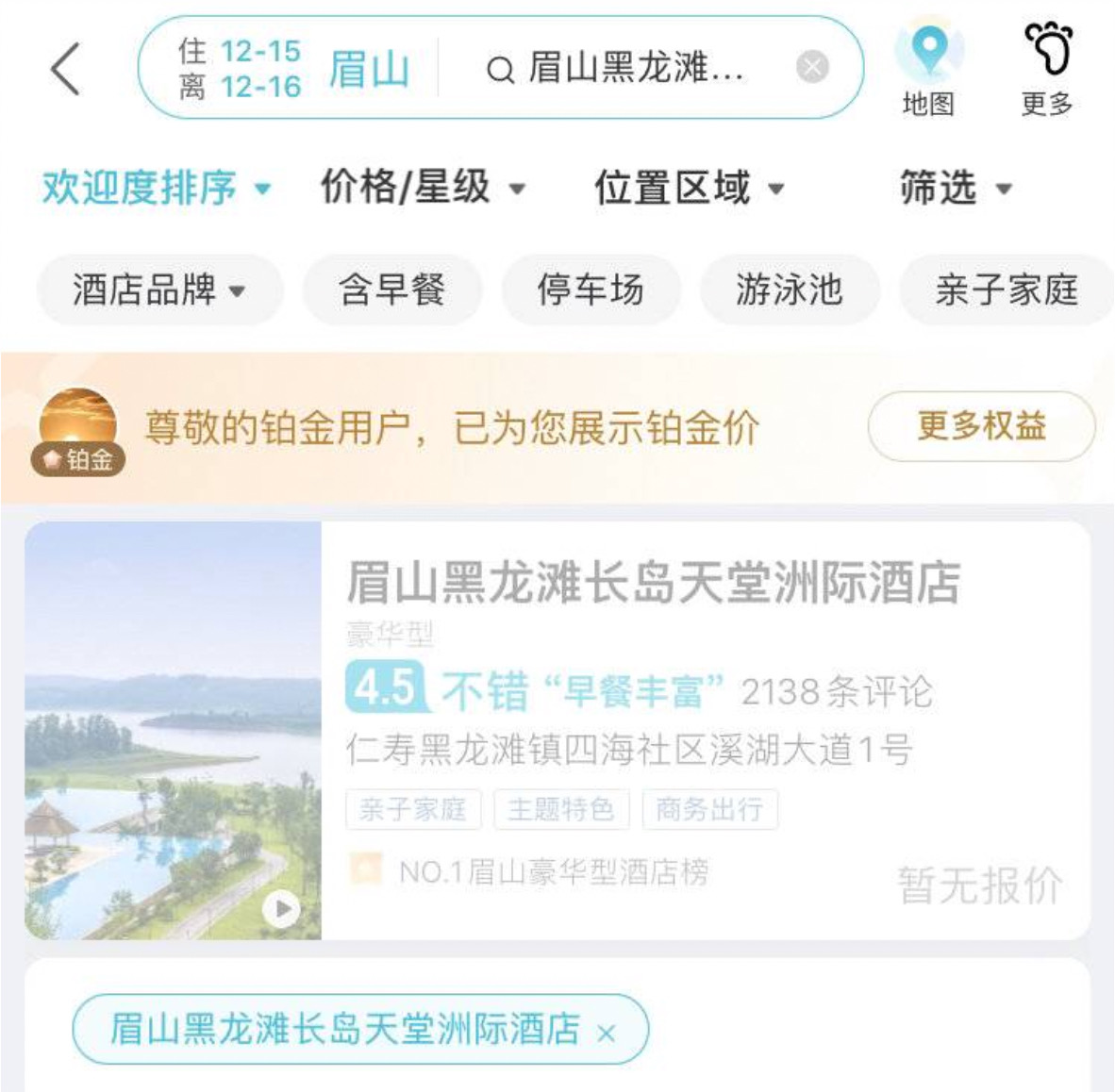1115x1092 pixels.
Task: Remove the 眉山黑龙滩长岛天堂洲际酒店 search tag
Action: [607, 1034]
